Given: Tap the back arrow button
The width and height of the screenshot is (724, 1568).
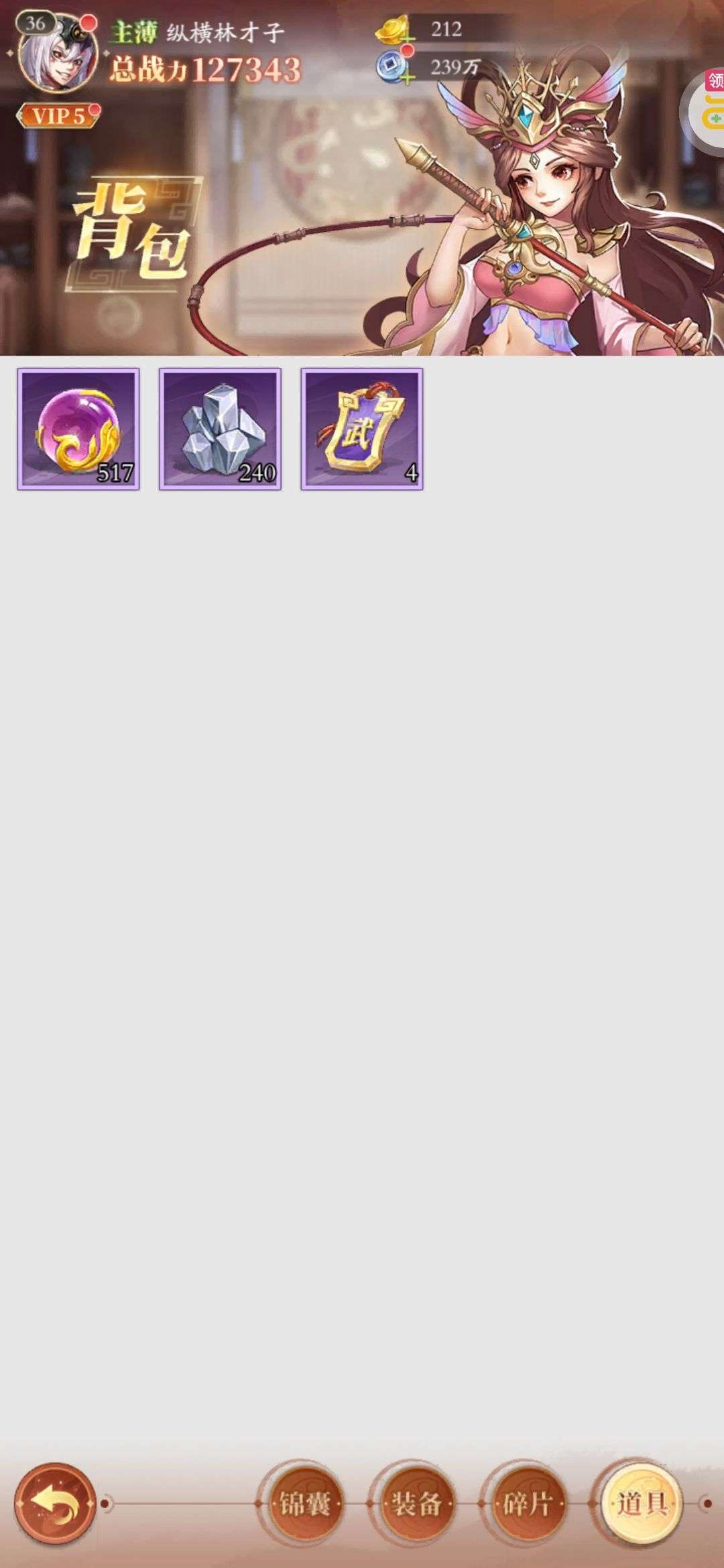Looking at the screenshot, I should coord(55,1503).
